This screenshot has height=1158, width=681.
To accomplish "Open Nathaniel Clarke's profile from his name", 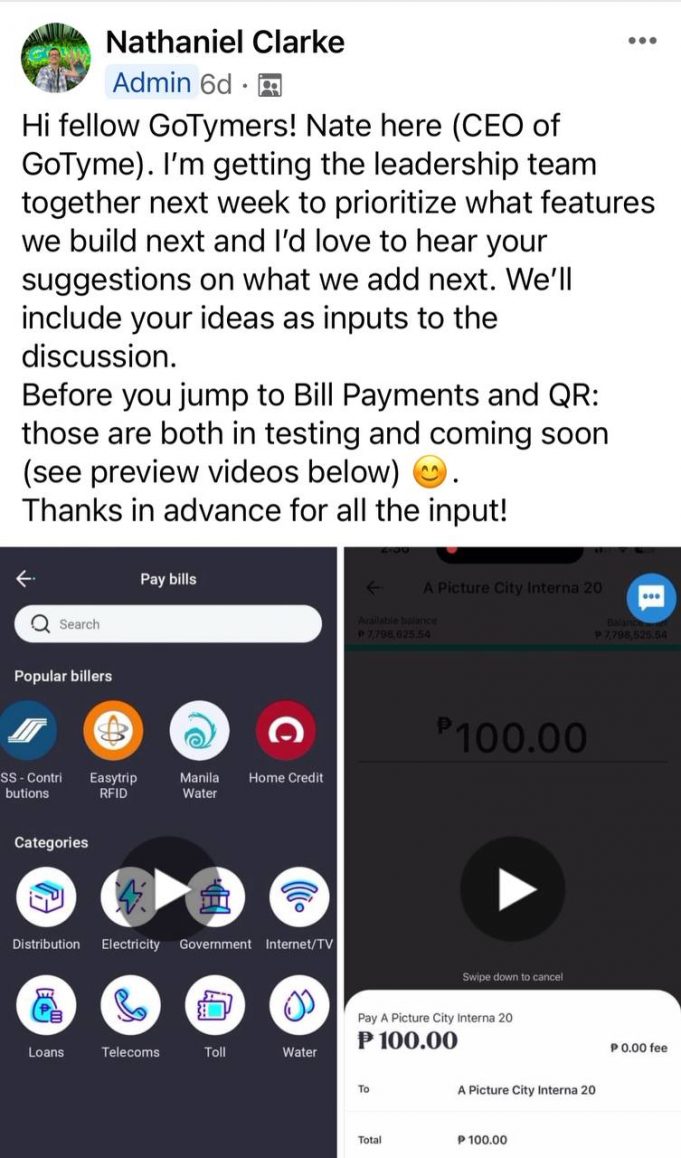I will [x=225, y=41].
